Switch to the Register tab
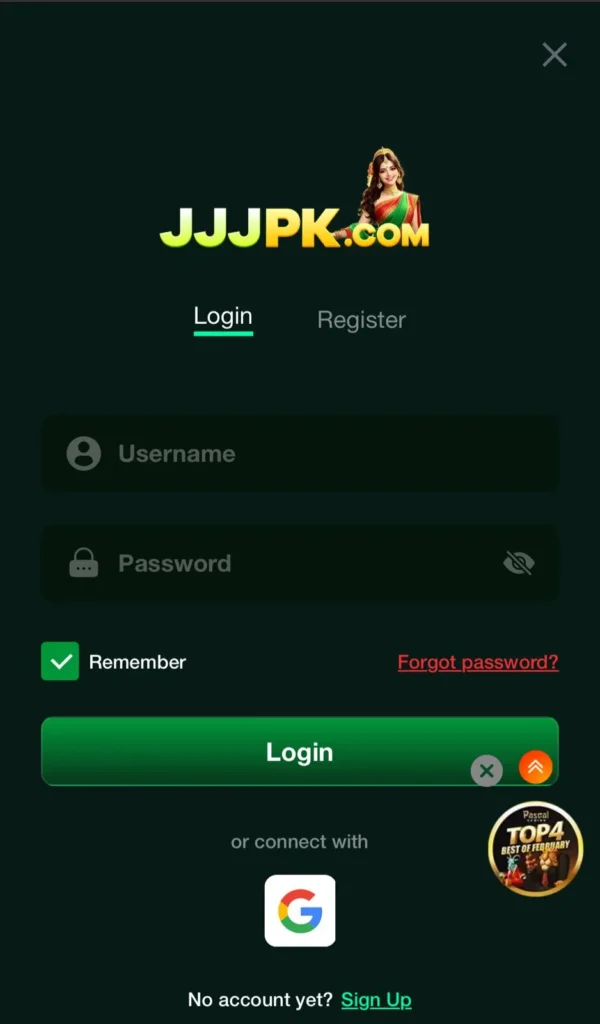This screenshot has height=1024, width=600. click(361, 320)
